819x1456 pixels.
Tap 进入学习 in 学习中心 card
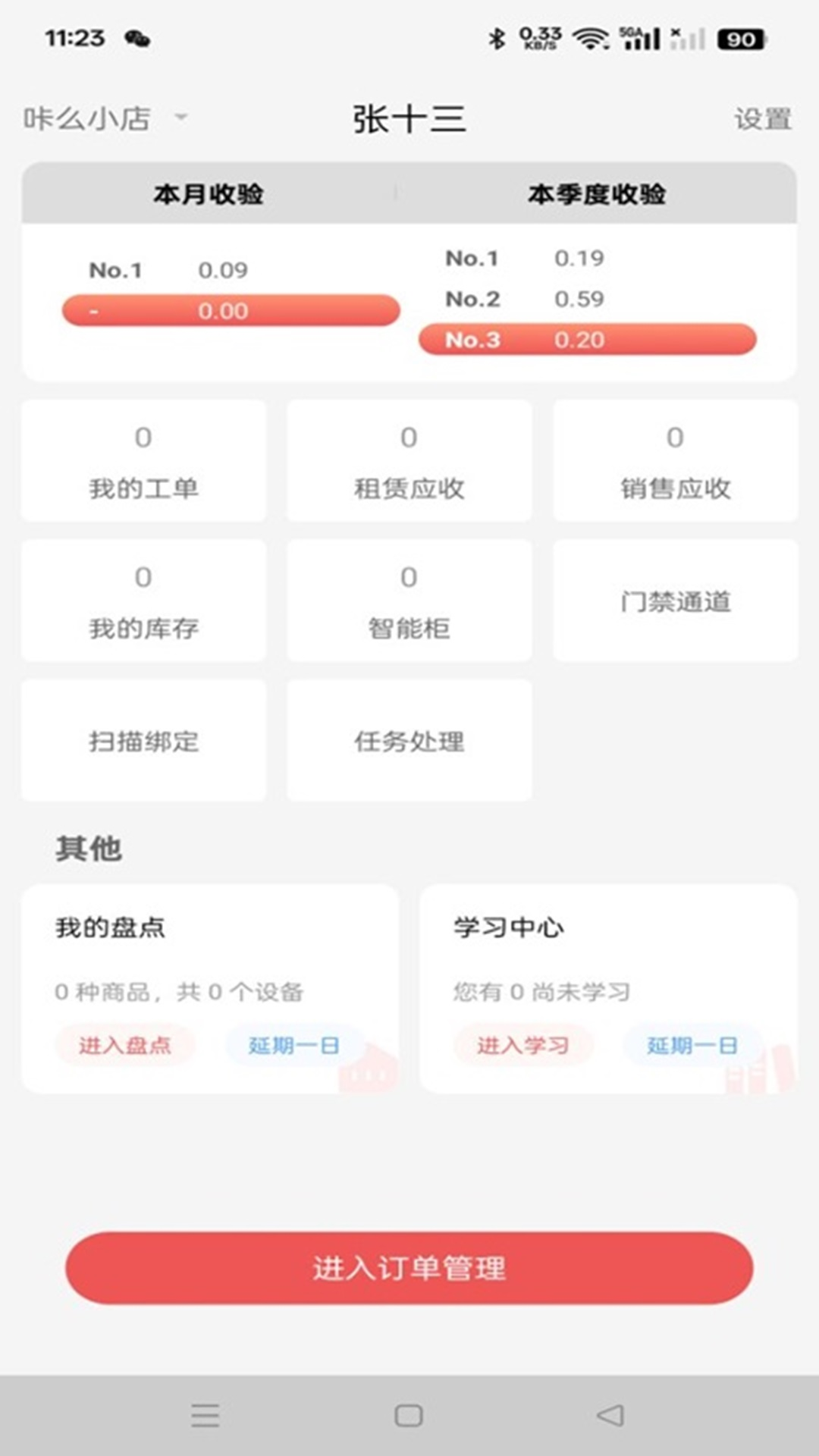523,1044
